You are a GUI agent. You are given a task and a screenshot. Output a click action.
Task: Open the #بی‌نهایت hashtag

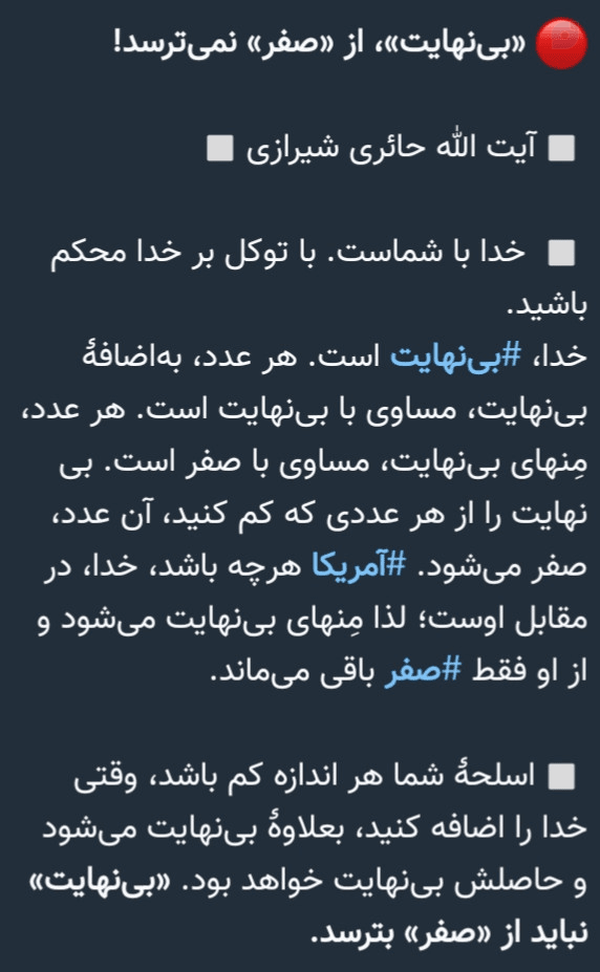tap(456, 358)
